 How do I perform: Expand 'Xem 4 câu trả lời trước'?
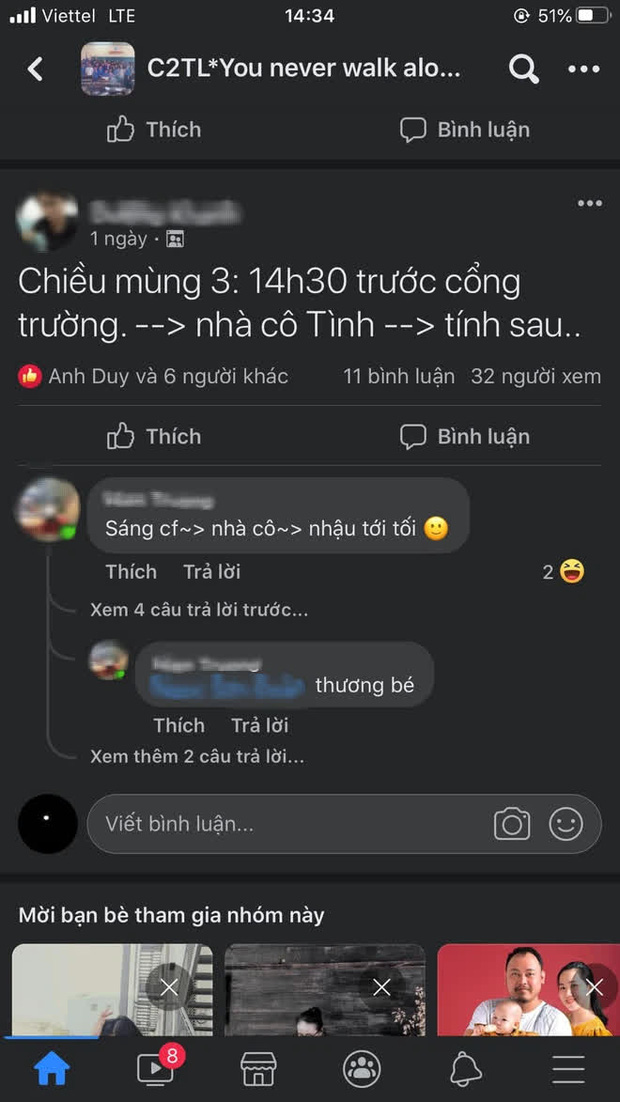[199, 609]
